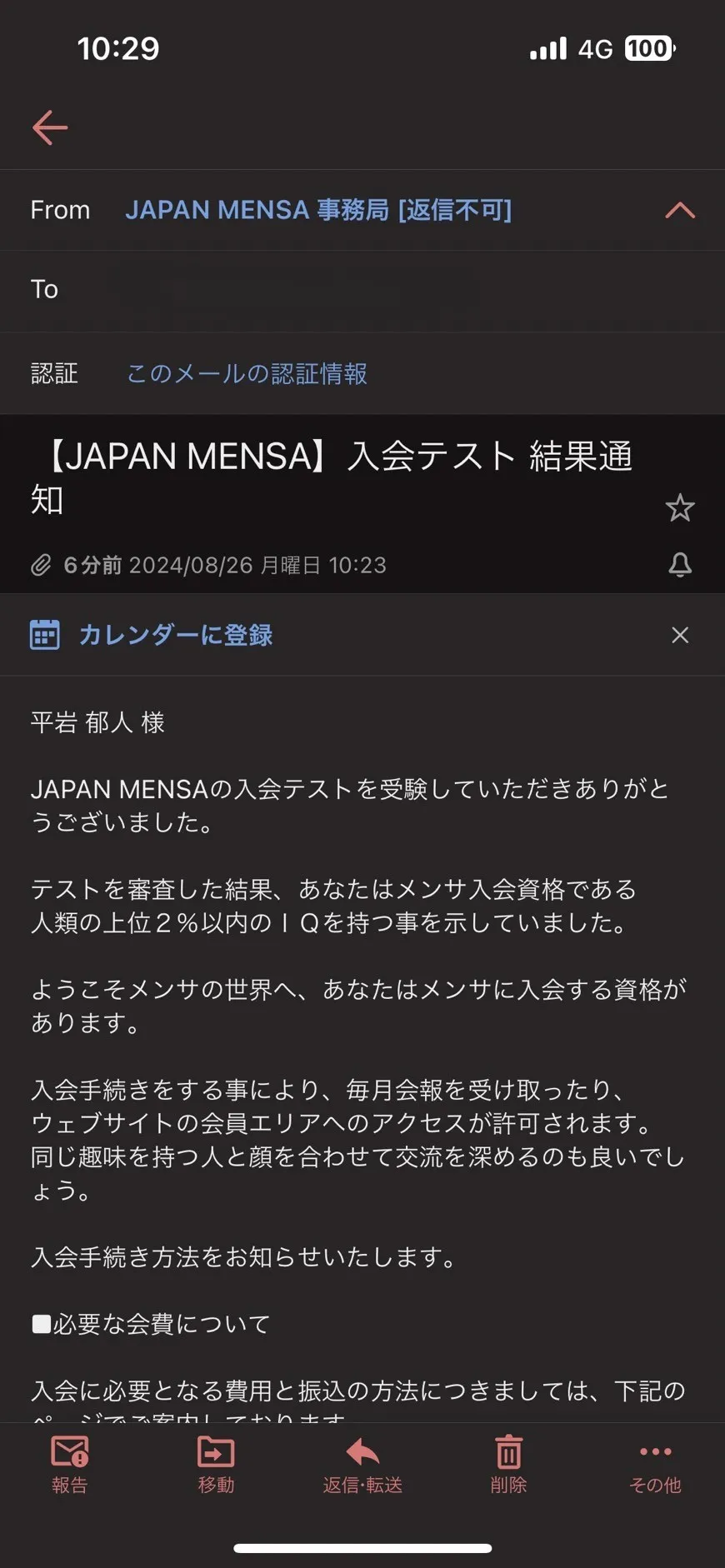Set a reminder with the bell icon
Image resolution: width=725 pixels, height=1568 pixels.
pyautogui.click(x=680, y=565)
